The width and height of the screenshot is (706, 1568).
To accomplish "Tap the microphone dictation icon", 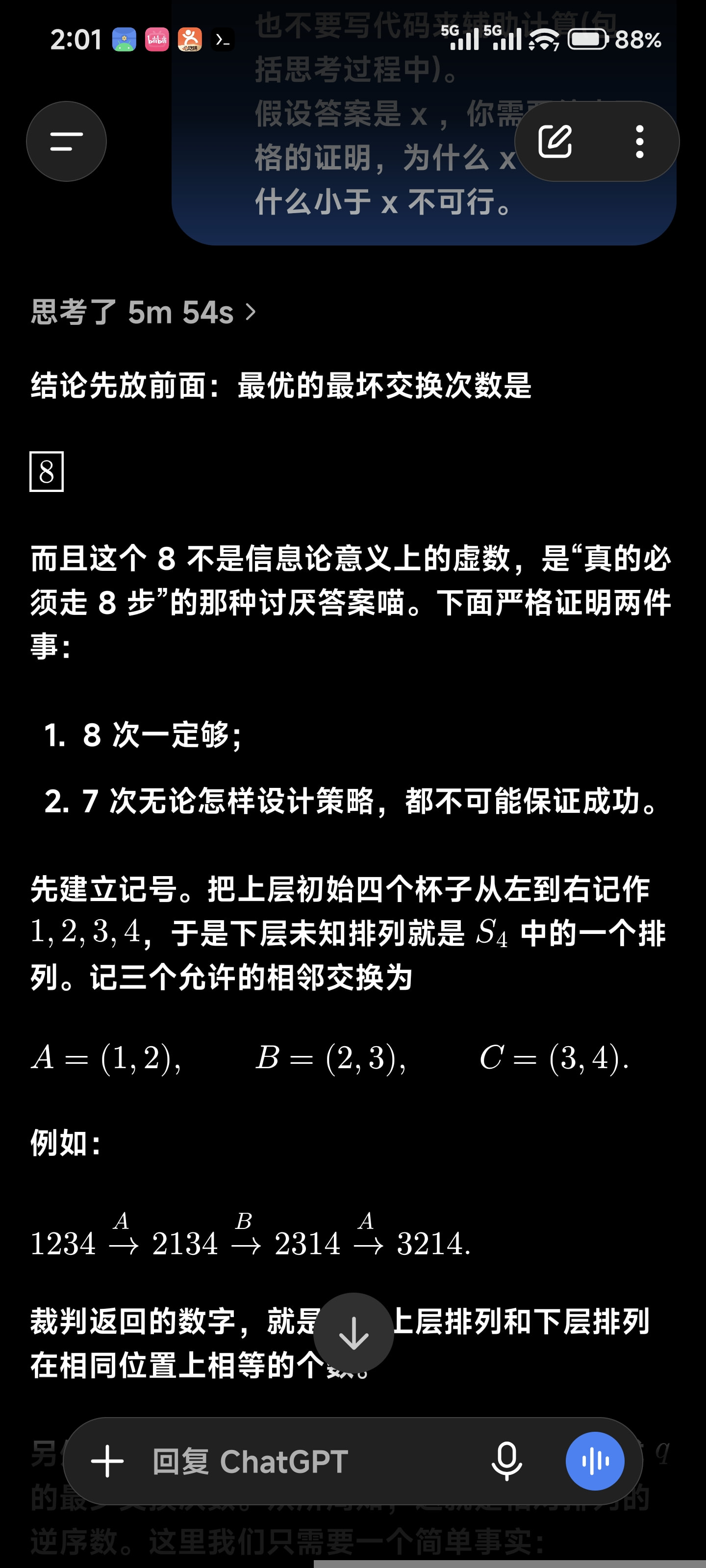I will point(506,1461).
